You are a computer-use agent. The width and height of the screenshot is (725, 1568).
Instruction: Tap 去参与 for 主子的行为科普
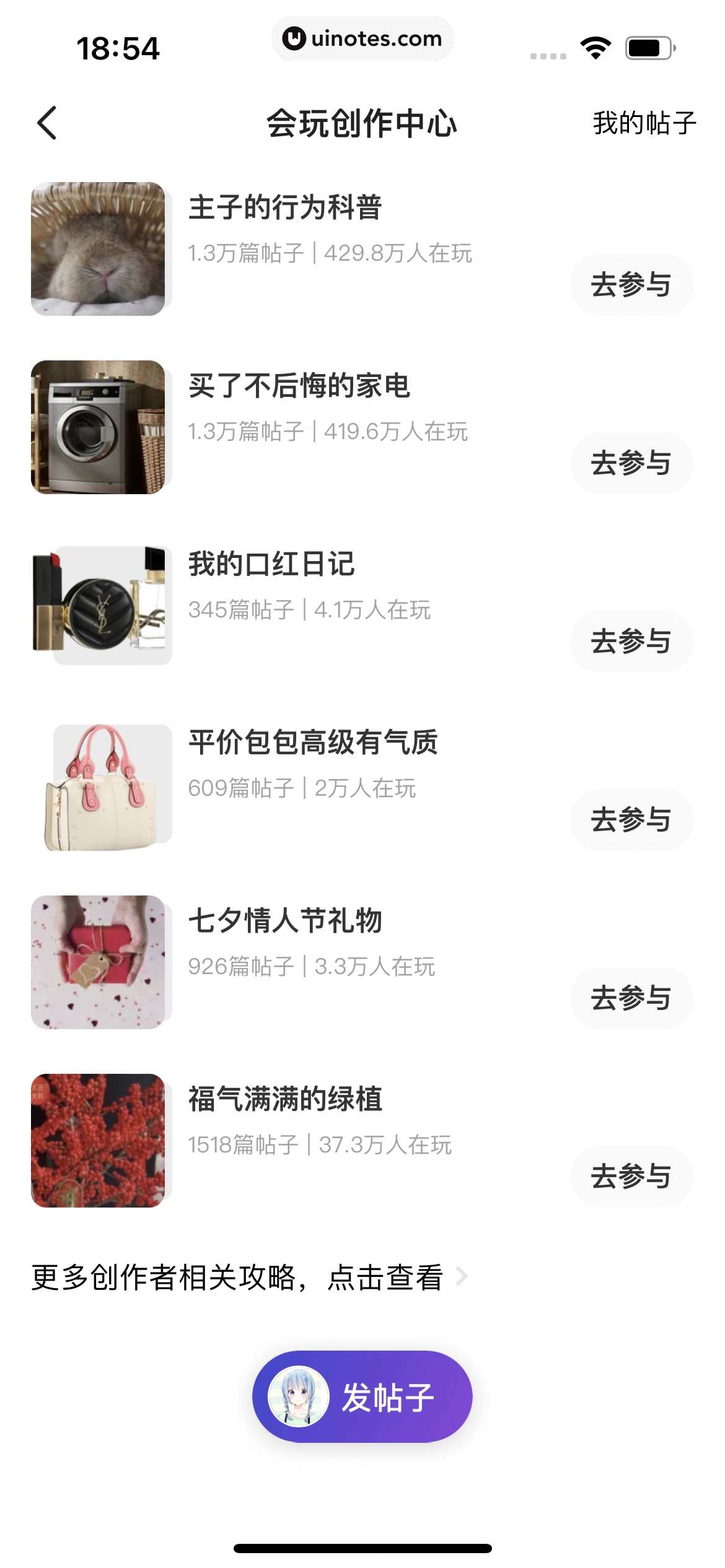coord(631,284)
